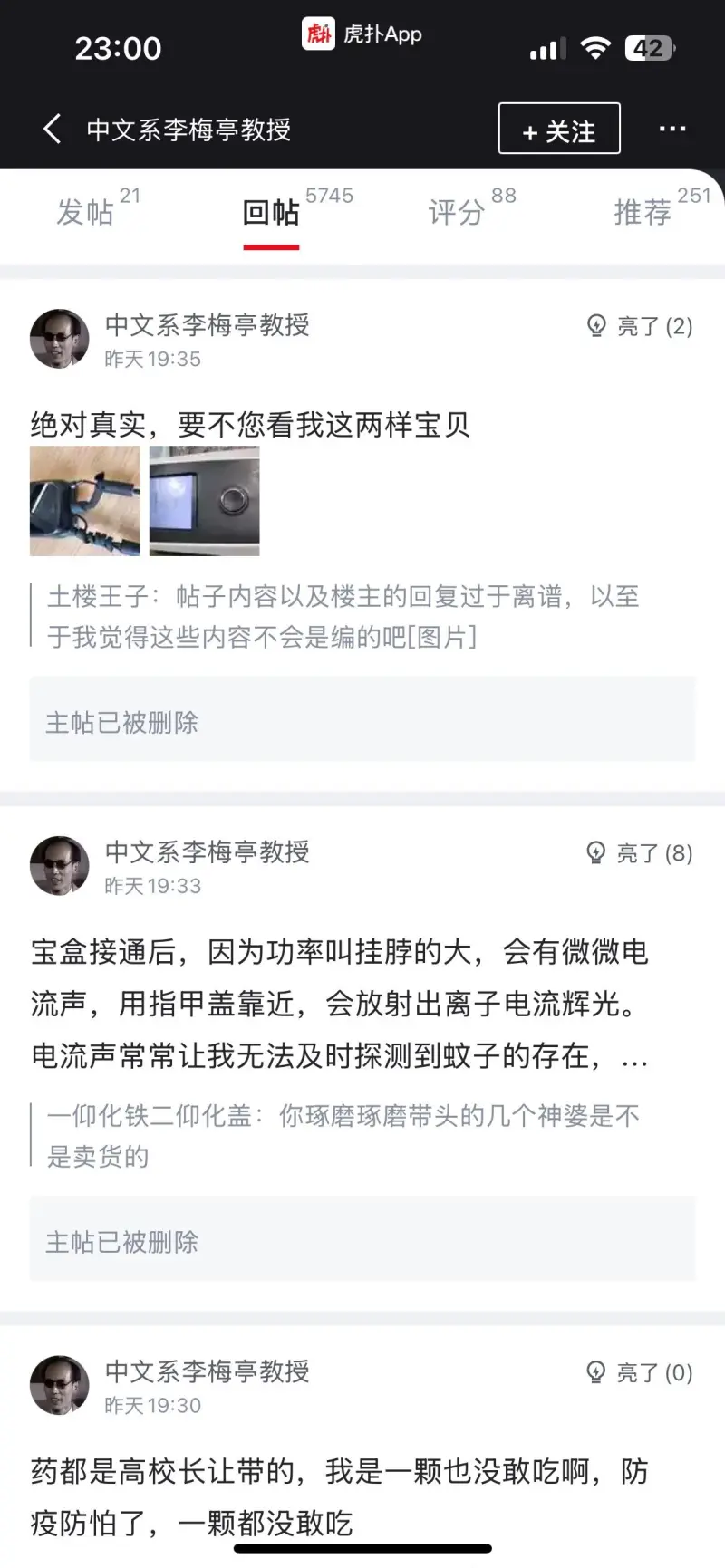
Task: Open the deleted main post under 土楼王子 quote
Action: [x=362, y=722]
